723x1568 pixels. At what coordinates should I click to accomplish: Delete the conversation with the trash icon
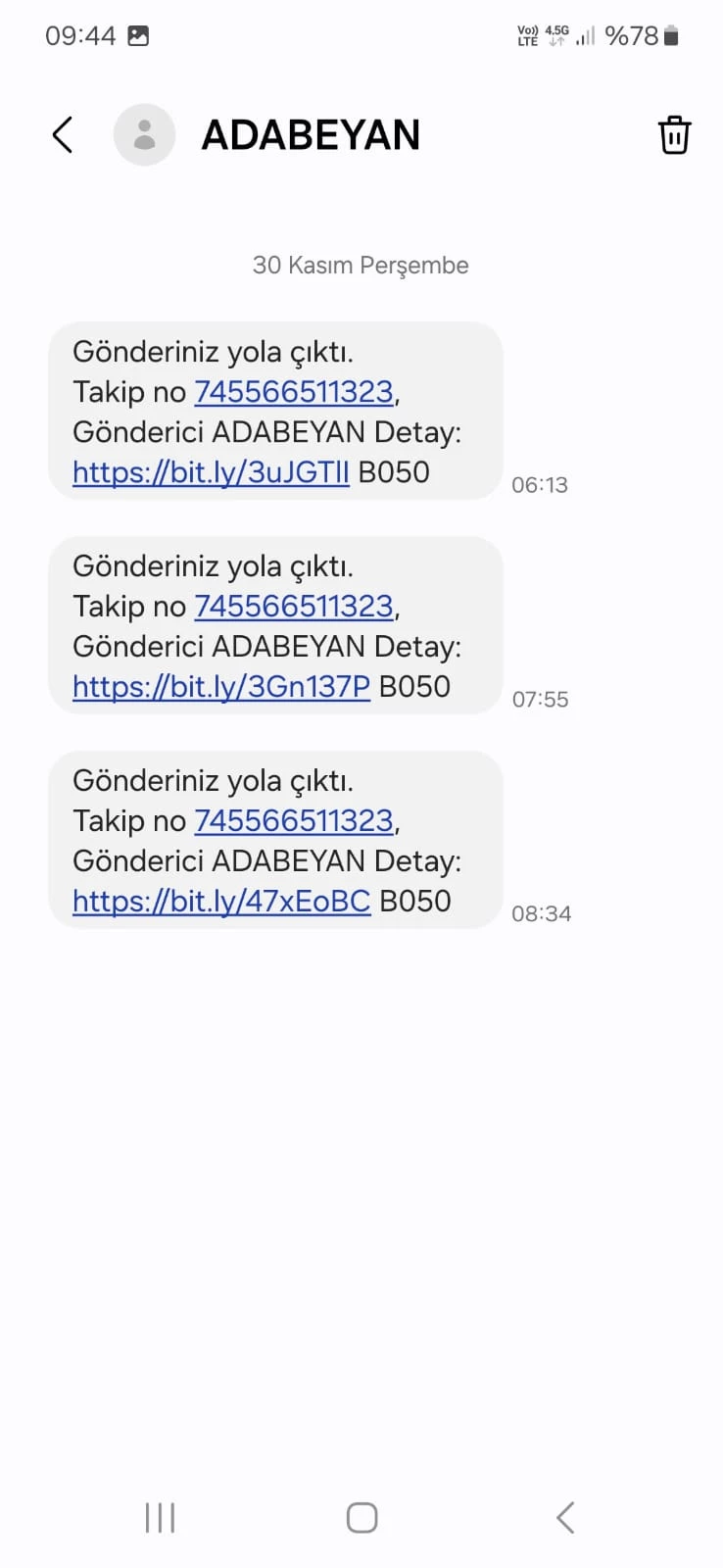674,135
